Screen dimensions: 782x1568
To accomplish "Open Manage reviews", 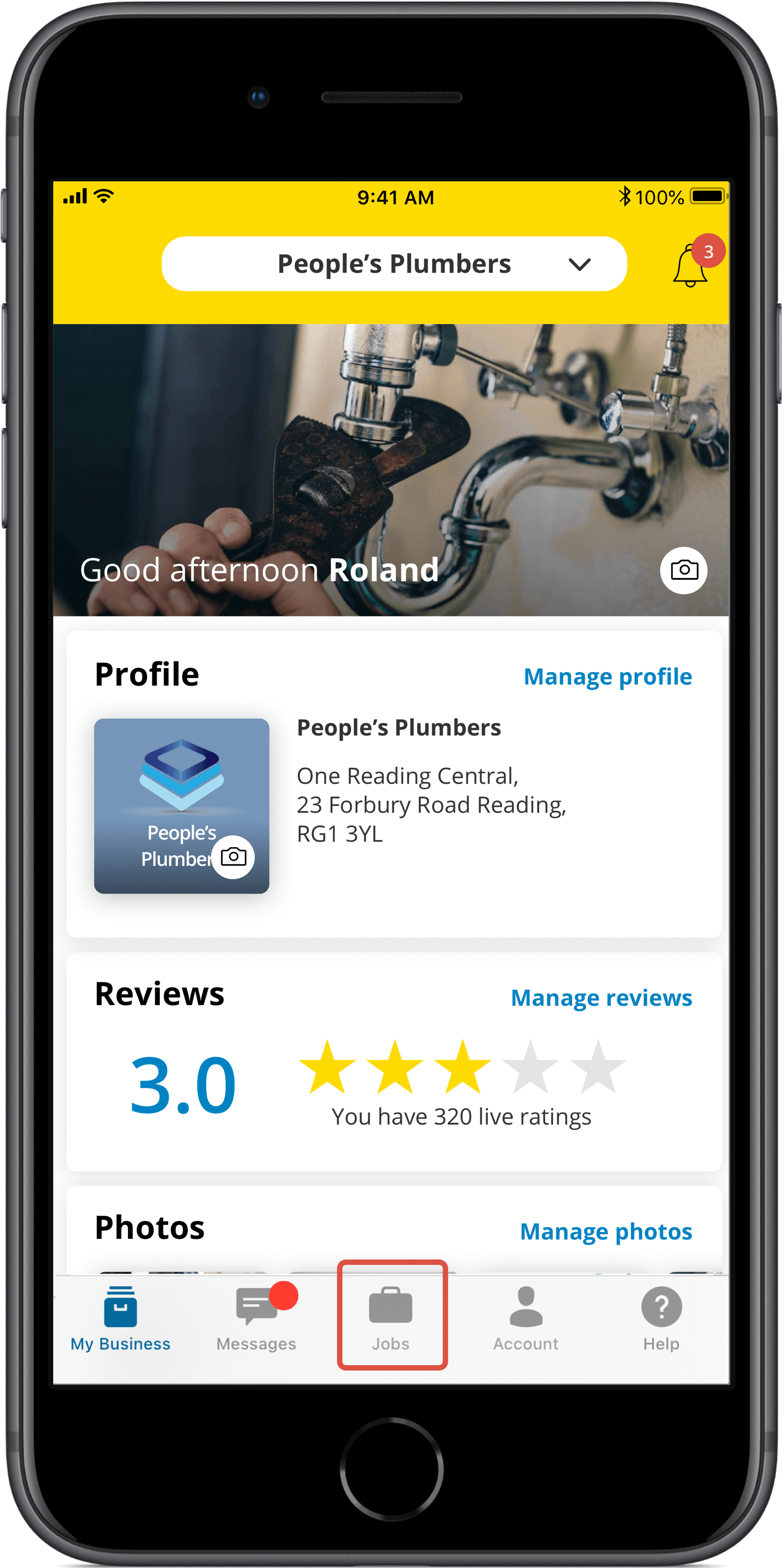I will (601, 998).
